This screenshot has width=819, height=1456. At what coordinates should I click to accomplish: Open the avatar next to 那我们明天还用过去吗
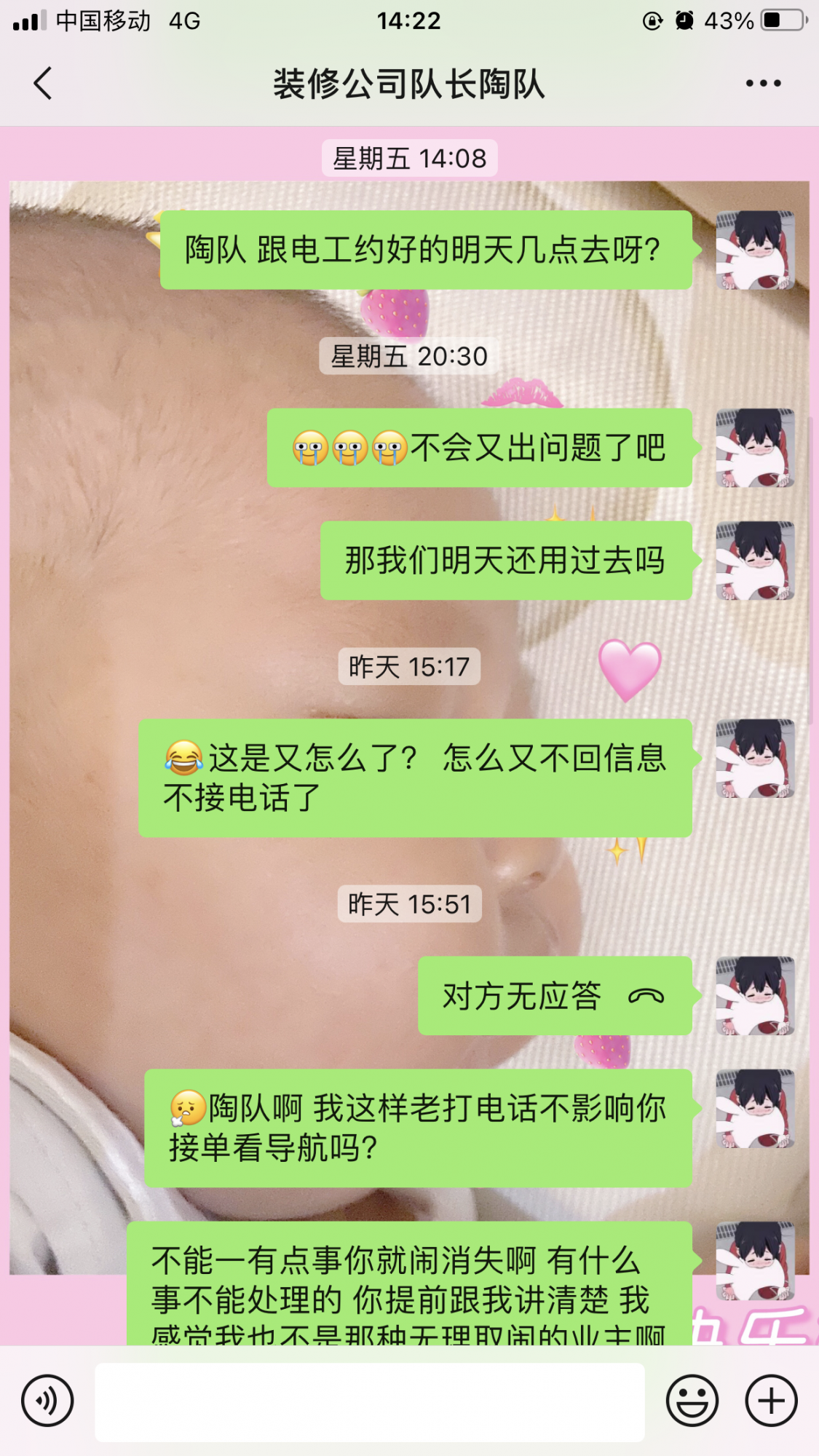pos(755,561)
